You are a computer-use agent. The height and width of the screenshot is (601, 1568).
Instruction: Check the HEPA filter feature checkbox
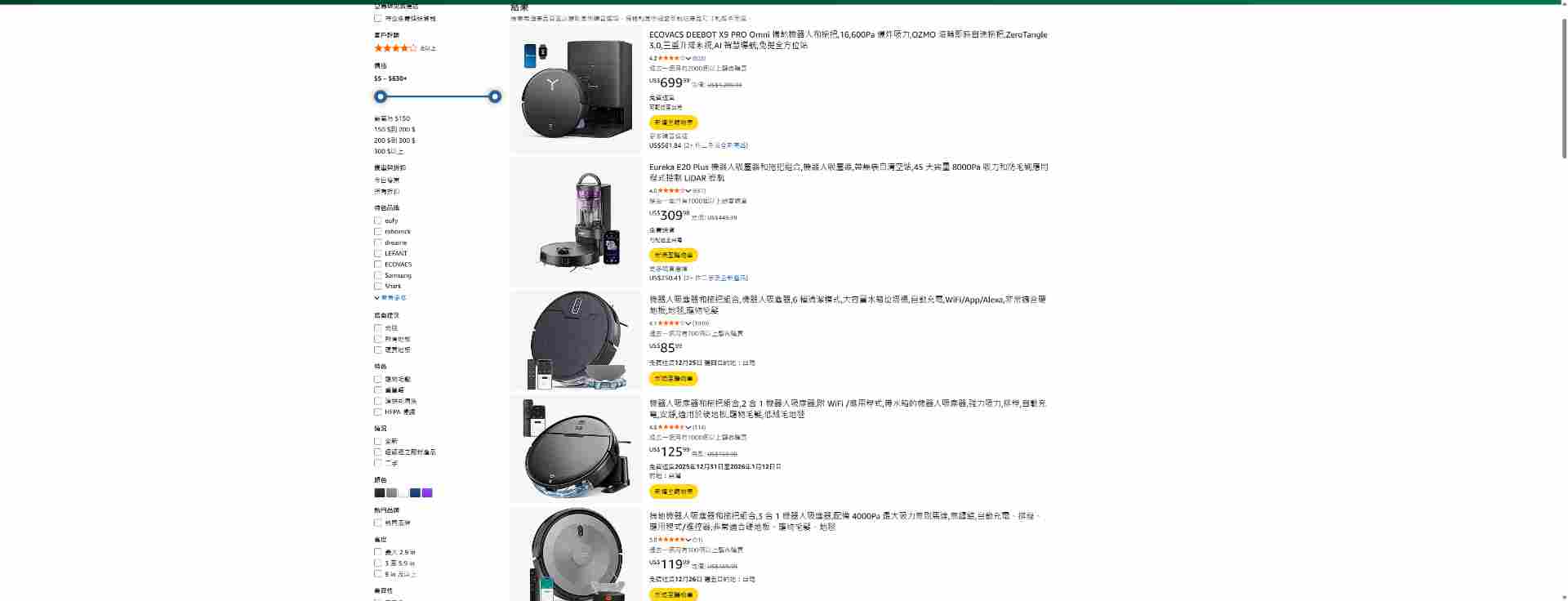[378, 412]
